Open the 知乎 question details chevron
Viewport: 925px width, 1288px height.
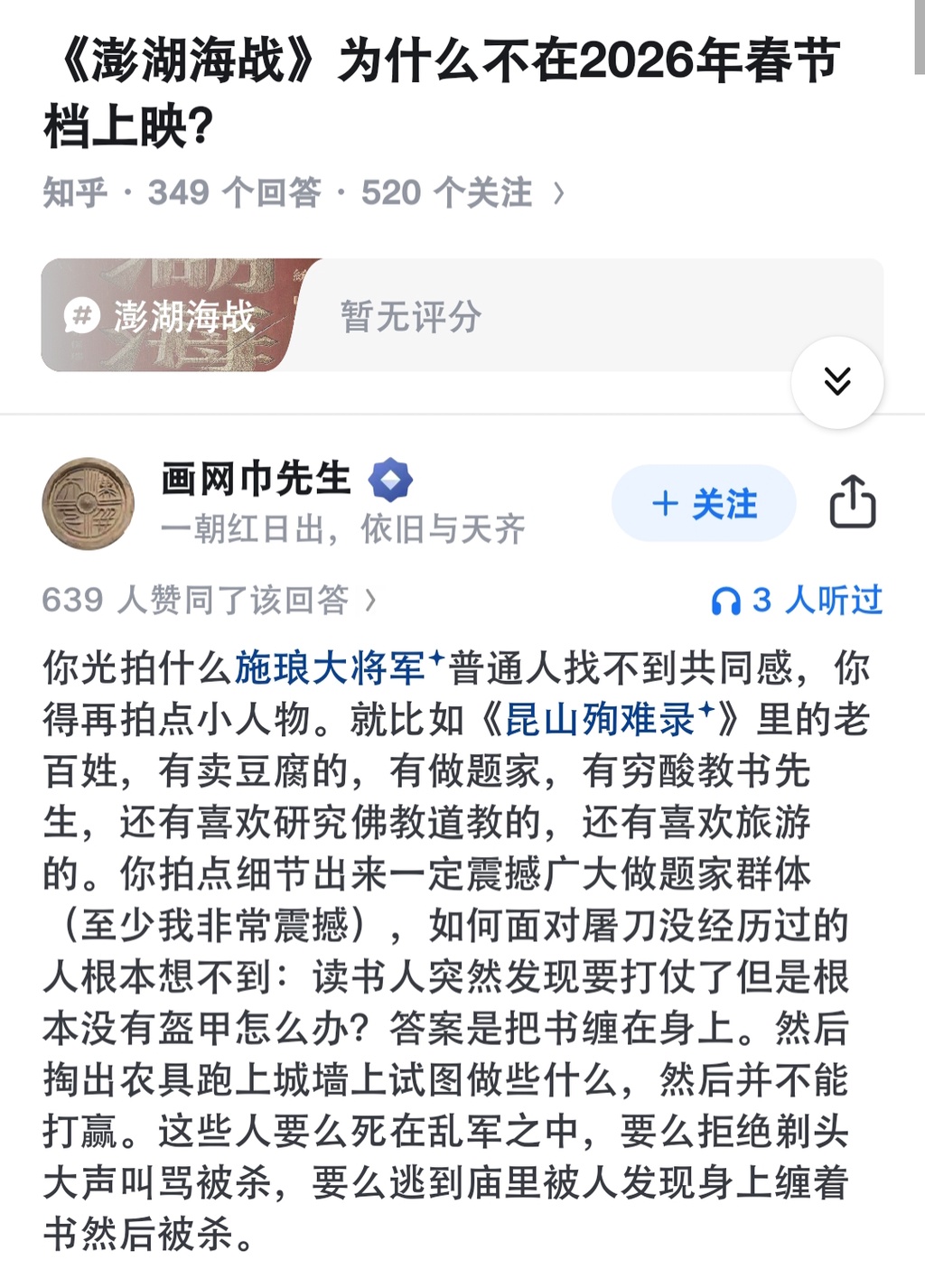tap(559, 192)
